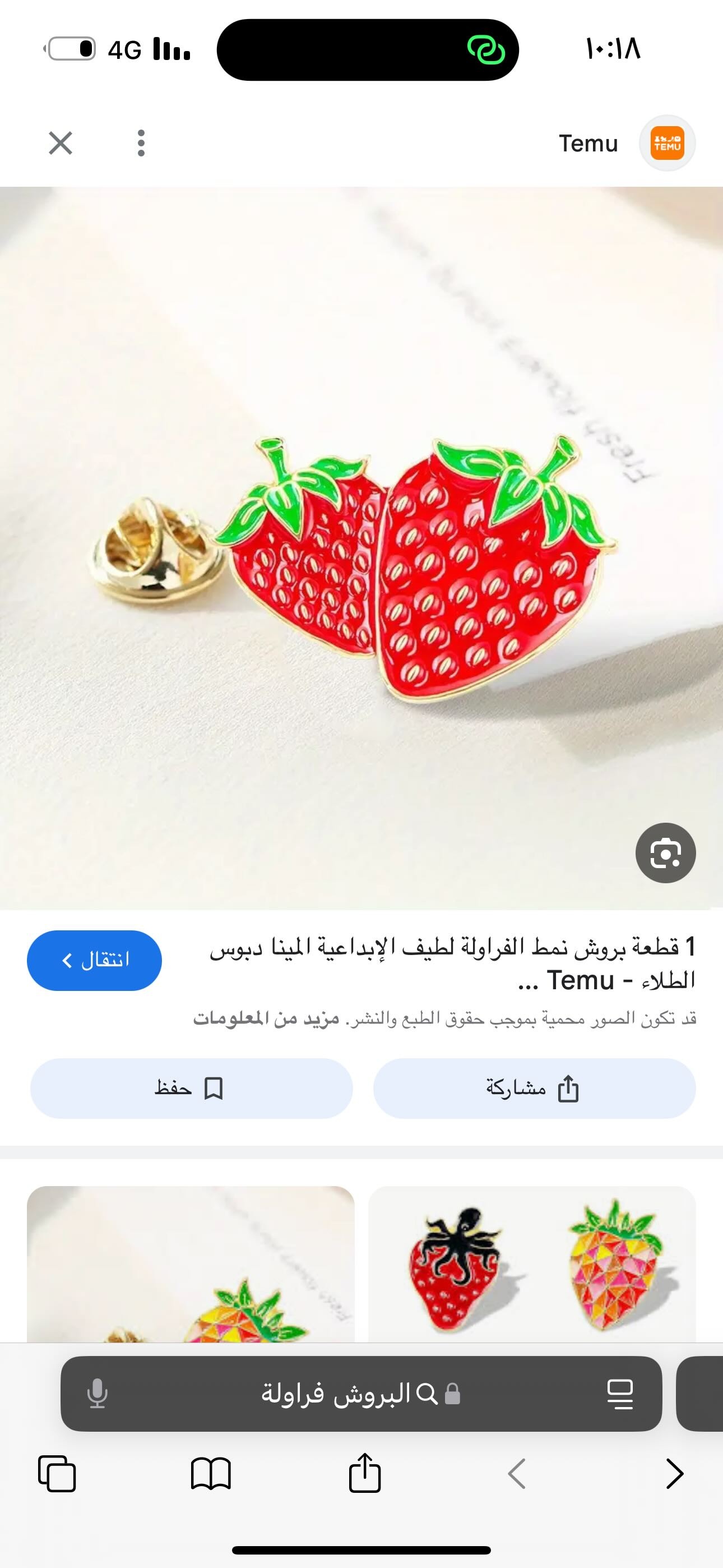
Task: Open the Safari share sheet
Action: click(x=365, y=1473)
